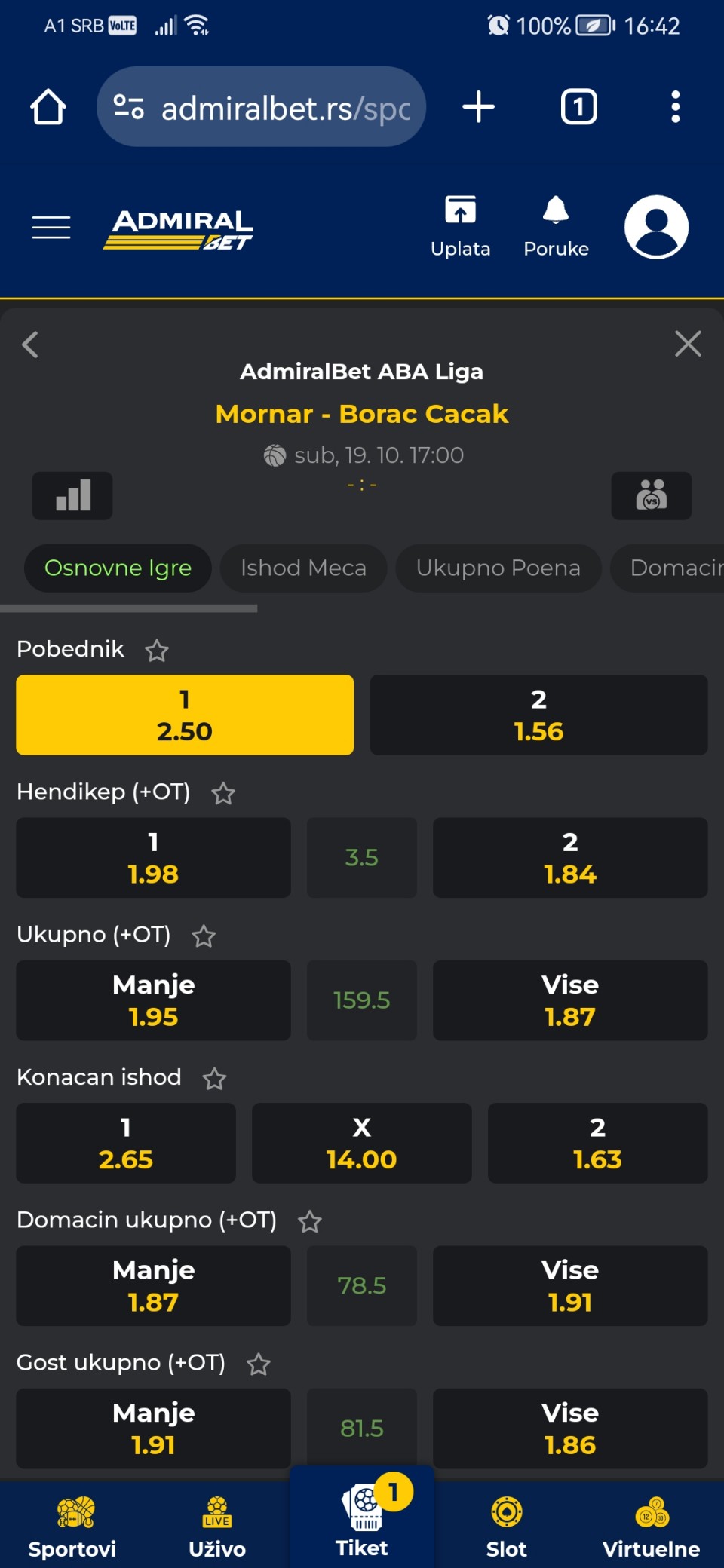Switch to Ukupno Poena tab
The width and height of the screenshot is (724, 1568).
click(x=499, y=568)
